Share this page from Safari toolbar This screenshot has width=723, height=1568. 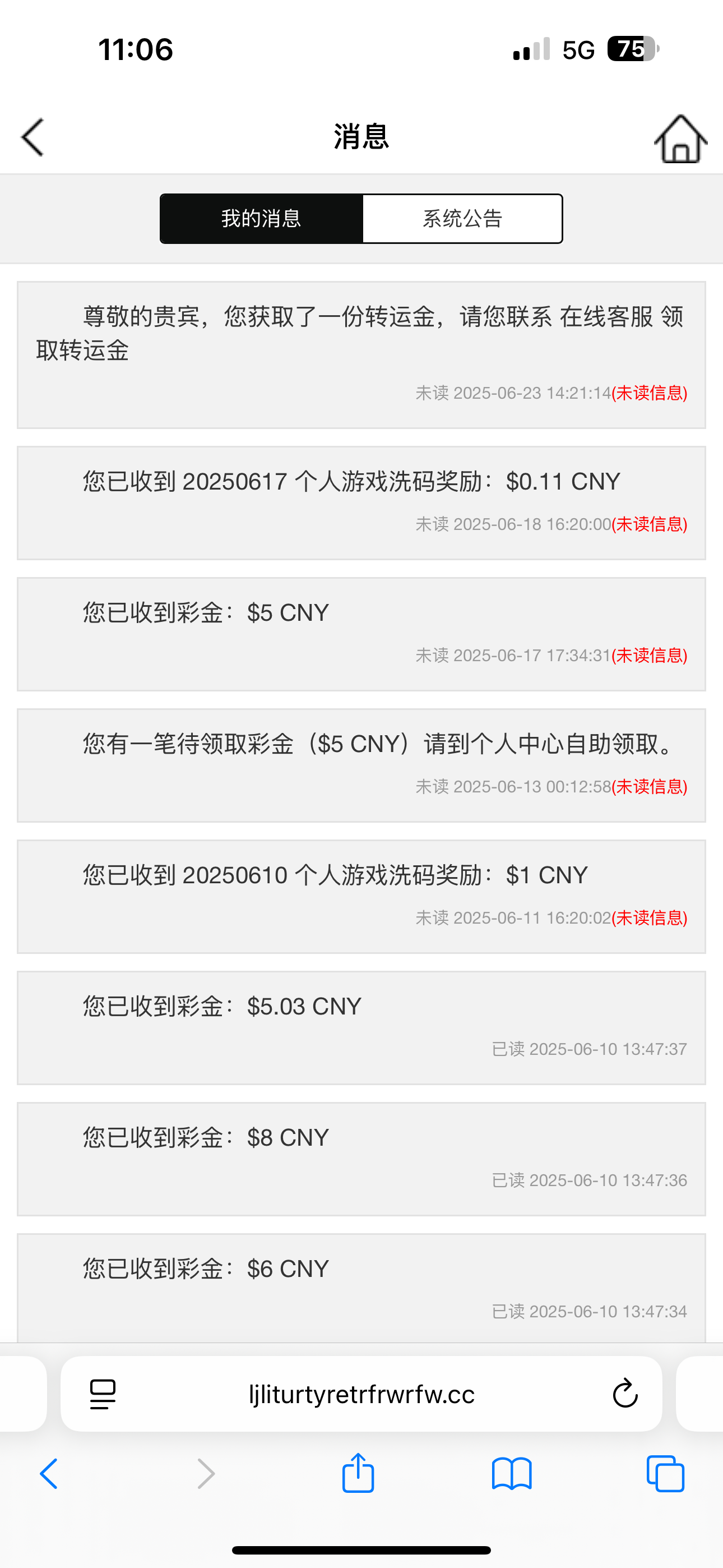[x=358, y=1474]
